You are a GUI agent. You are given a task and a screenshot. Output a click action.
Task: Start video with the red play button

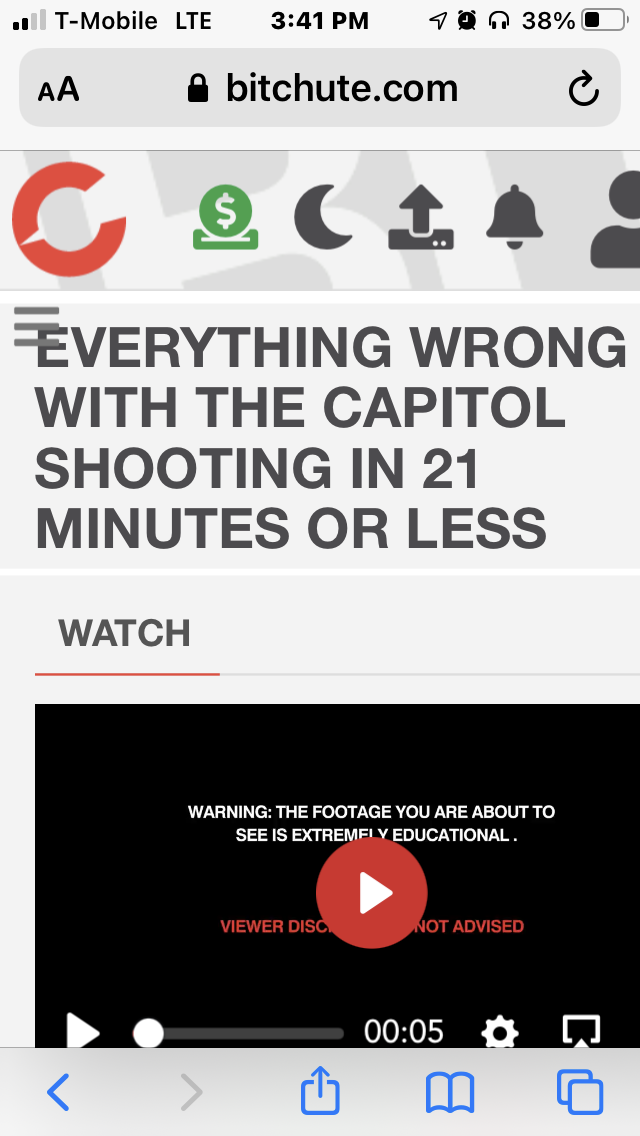point(372,893)
